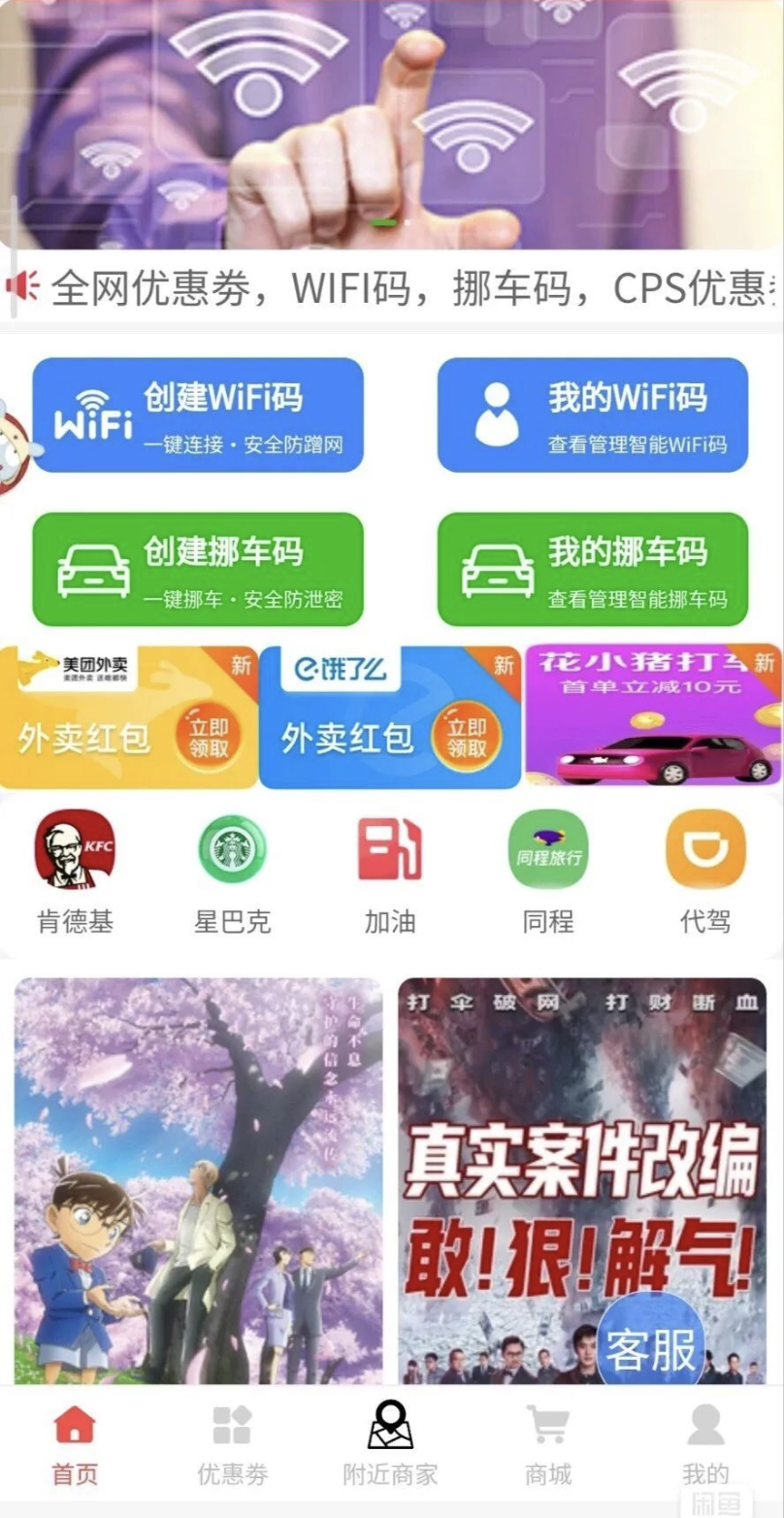Click the person icon on 我的WiFi码 card
The width and height of the screenshot is (784, 1518).
click(497, 411)
